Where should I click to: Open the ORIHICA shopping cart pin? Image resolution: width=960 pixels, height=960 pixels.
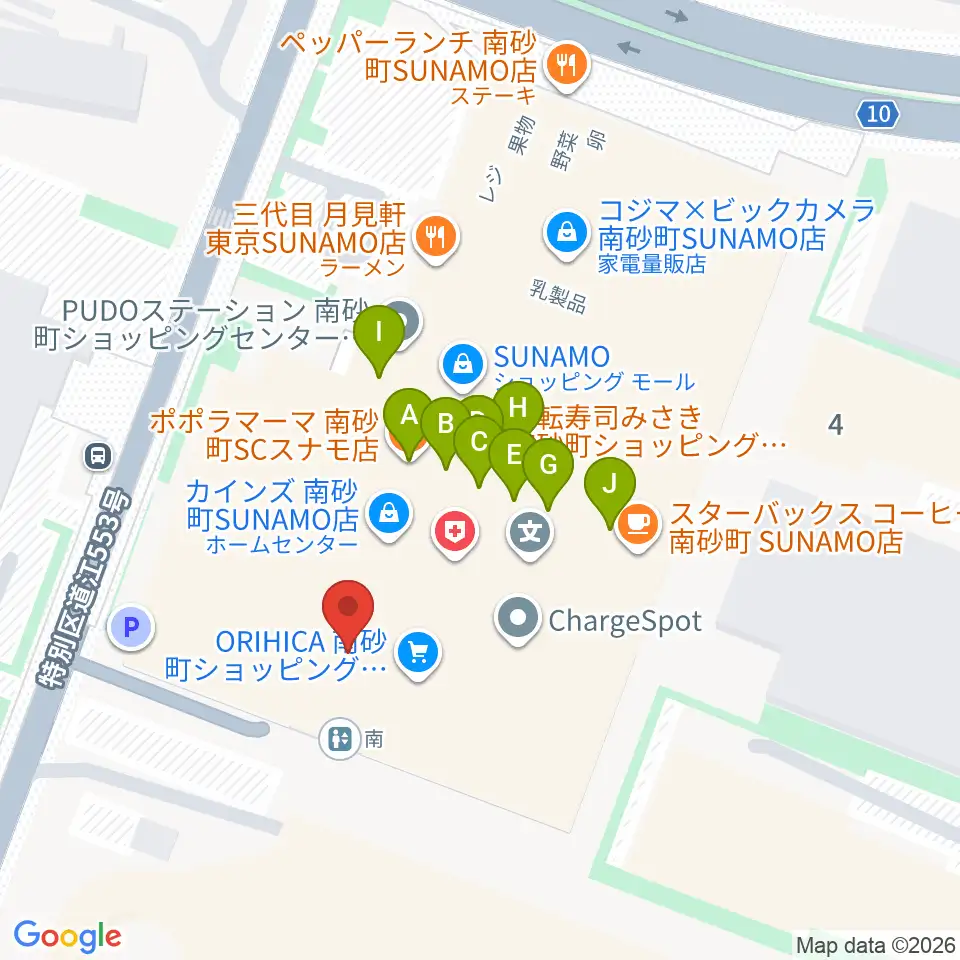point(418,654)
